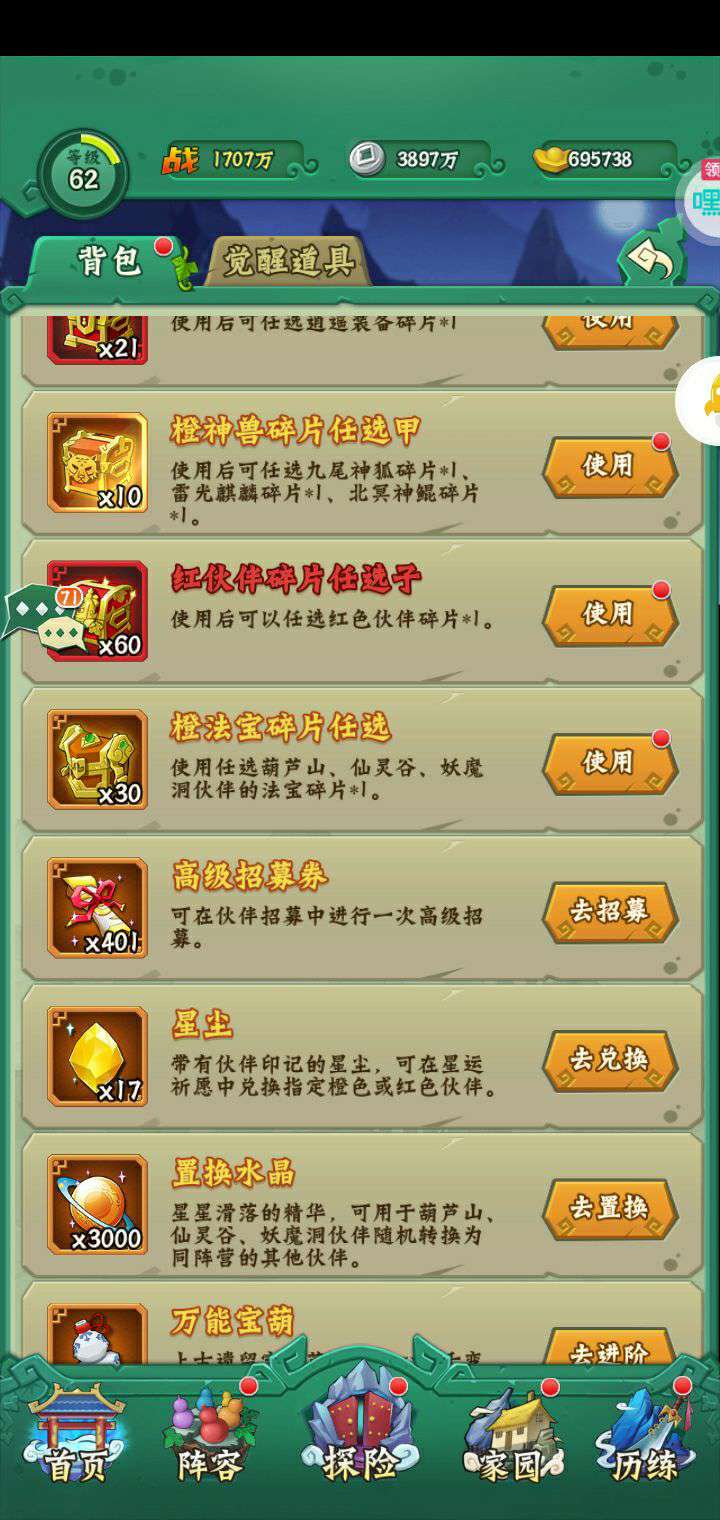
Task: Go to the 首页 home tab
Action: pyautogui.click(x=75, y=1440)
